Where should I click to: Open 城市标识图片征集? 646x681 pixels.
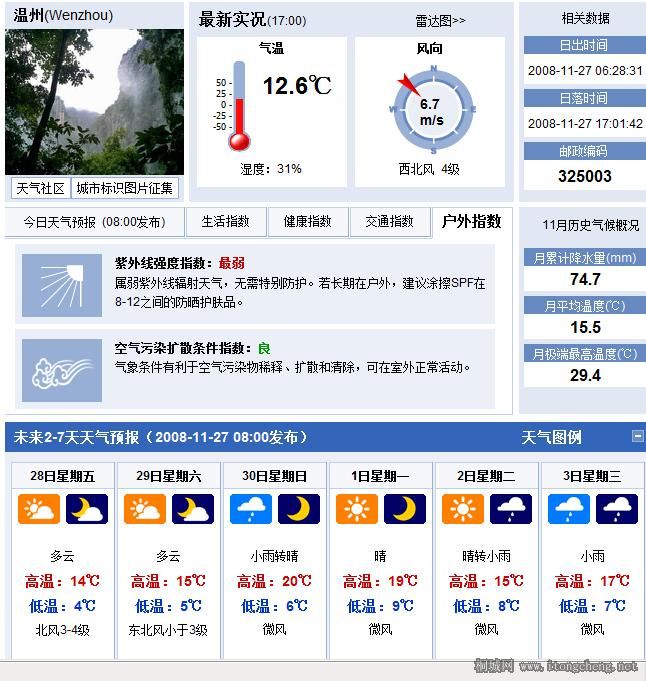point(125,188)
